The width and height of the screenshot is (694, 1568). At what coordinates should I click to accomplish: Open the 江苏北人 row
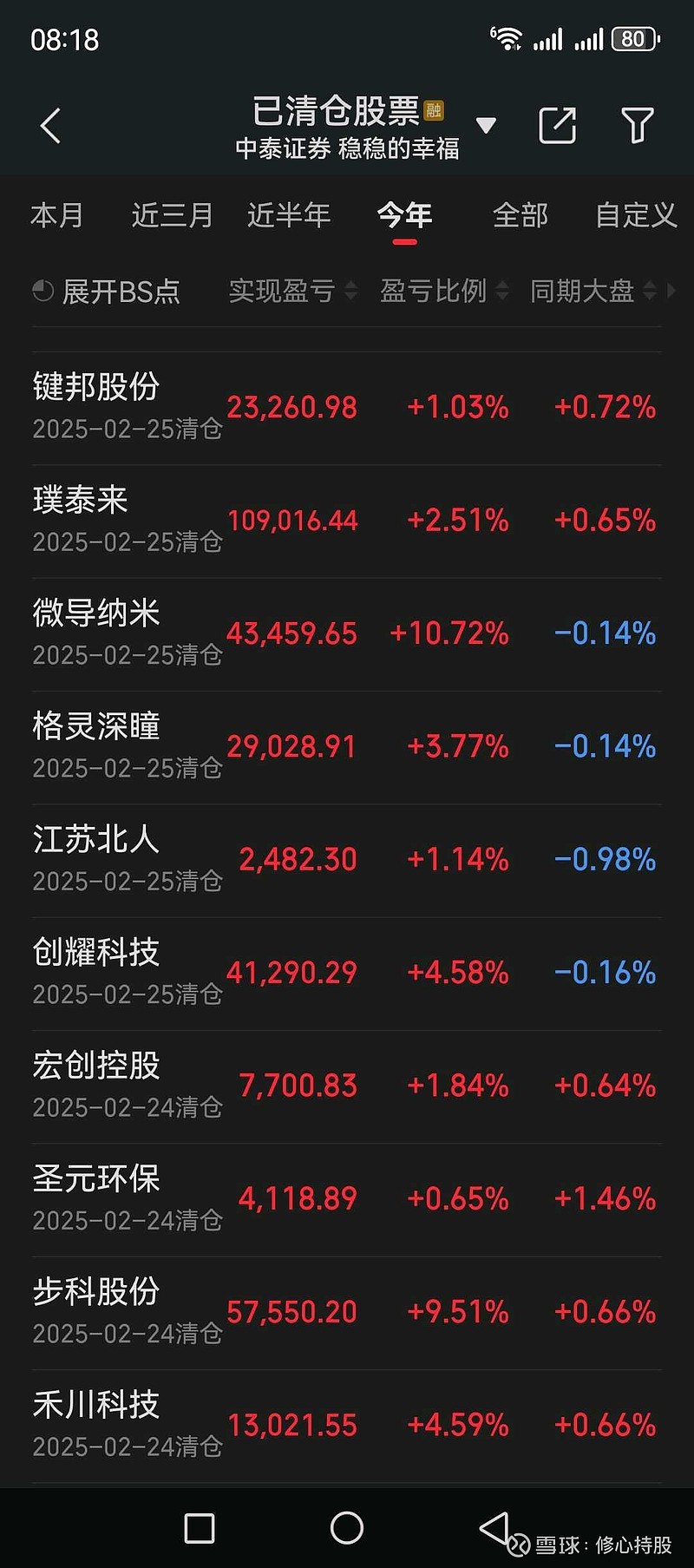[x=347, y=861]
